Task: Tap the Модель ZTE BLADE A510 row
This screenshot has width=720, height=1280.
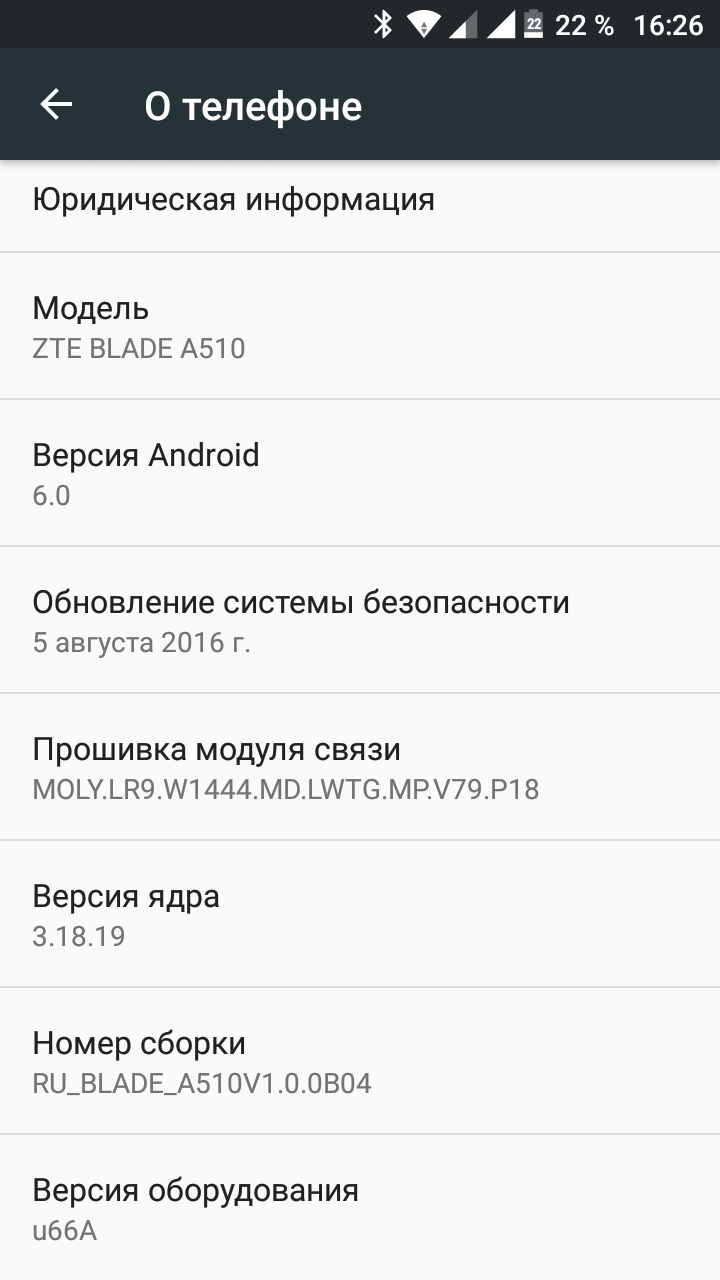Action: [360, 326]
